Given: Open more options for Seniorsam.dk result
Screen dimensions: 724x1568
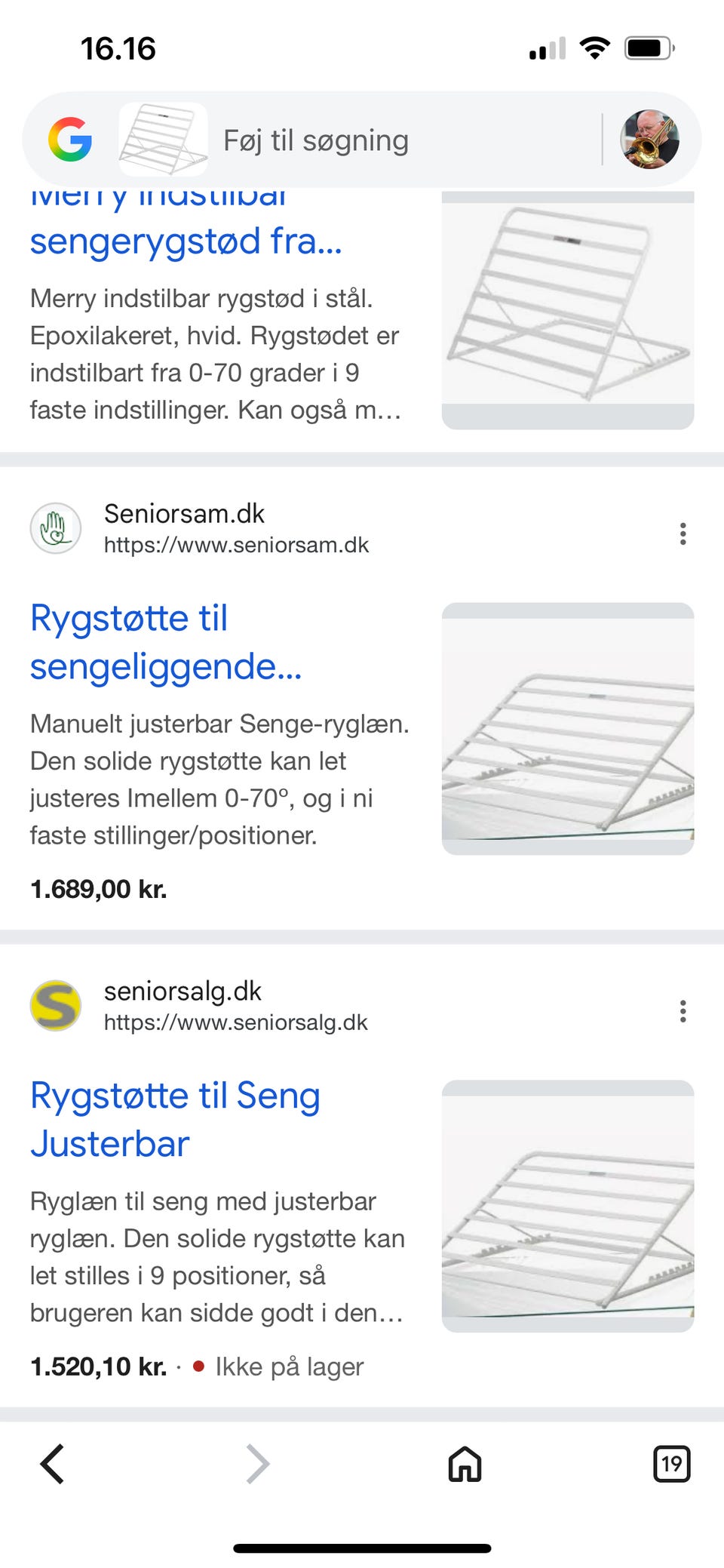Looking at the screenshot, I should coord(683,533).
